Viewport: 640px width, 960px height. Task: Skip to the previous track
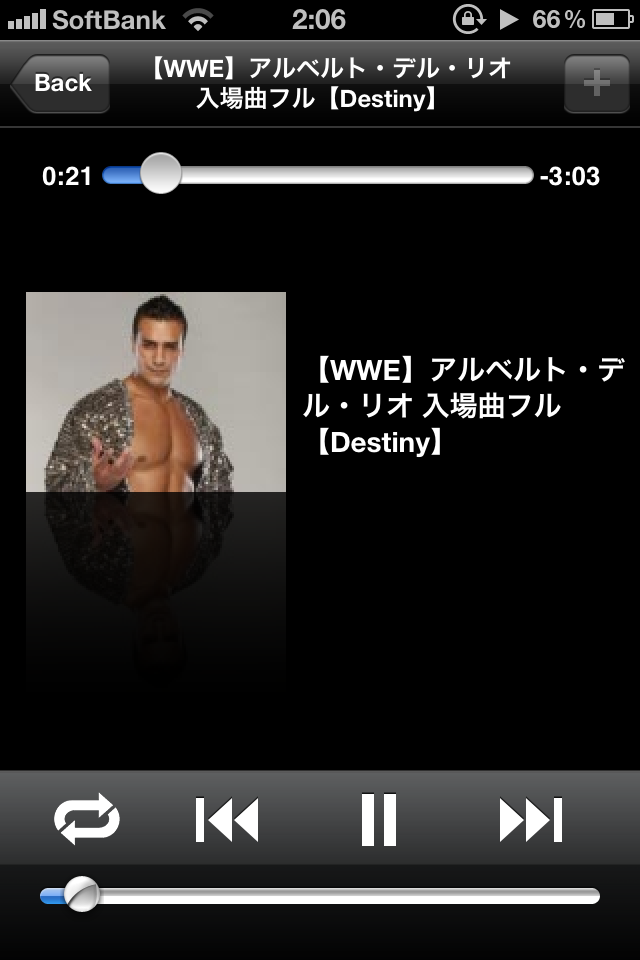pyautogui.click(x=227, y=820)
